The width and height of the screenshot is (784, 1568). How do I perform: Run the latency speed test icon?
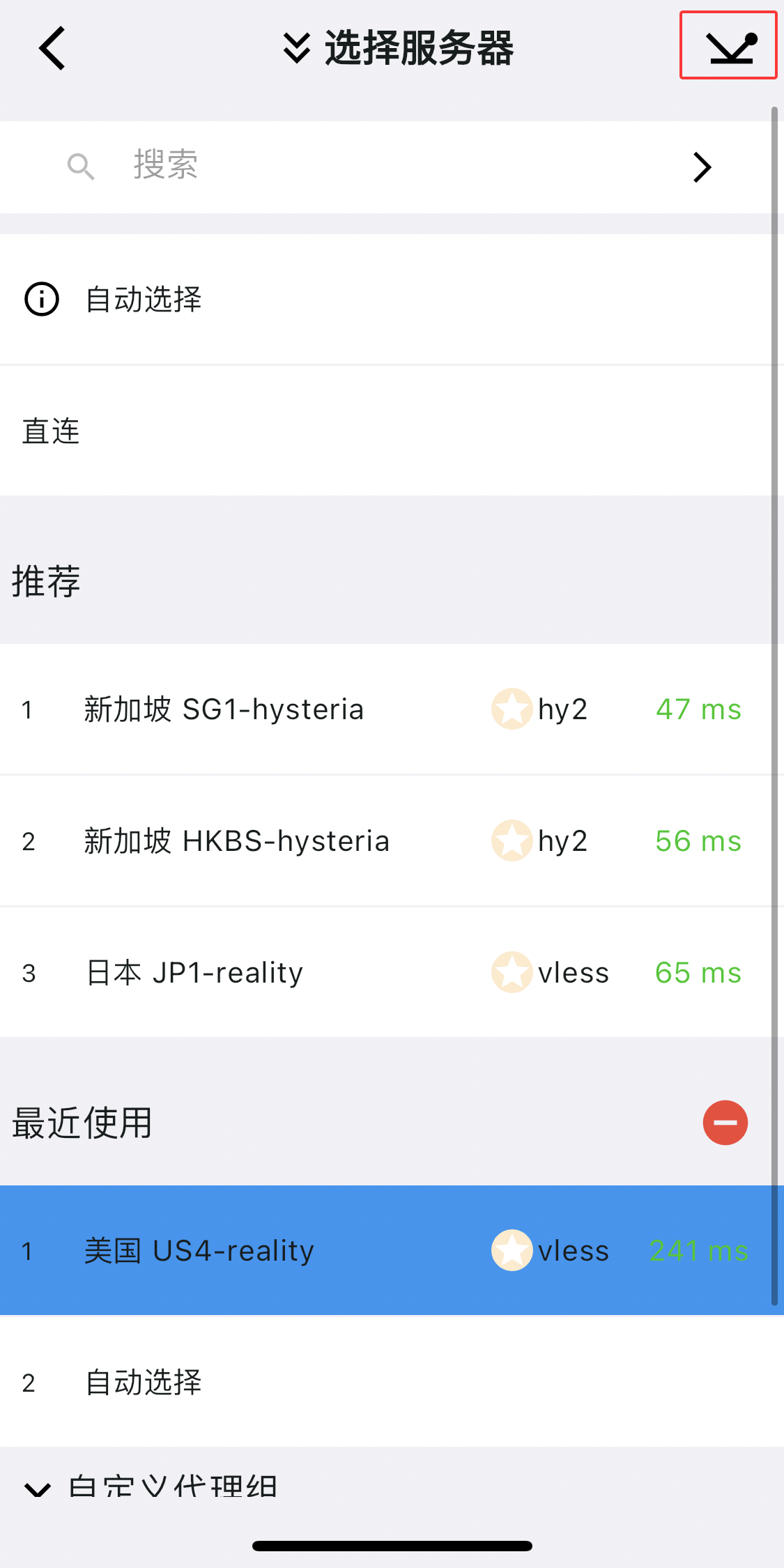tap(729, 46)
